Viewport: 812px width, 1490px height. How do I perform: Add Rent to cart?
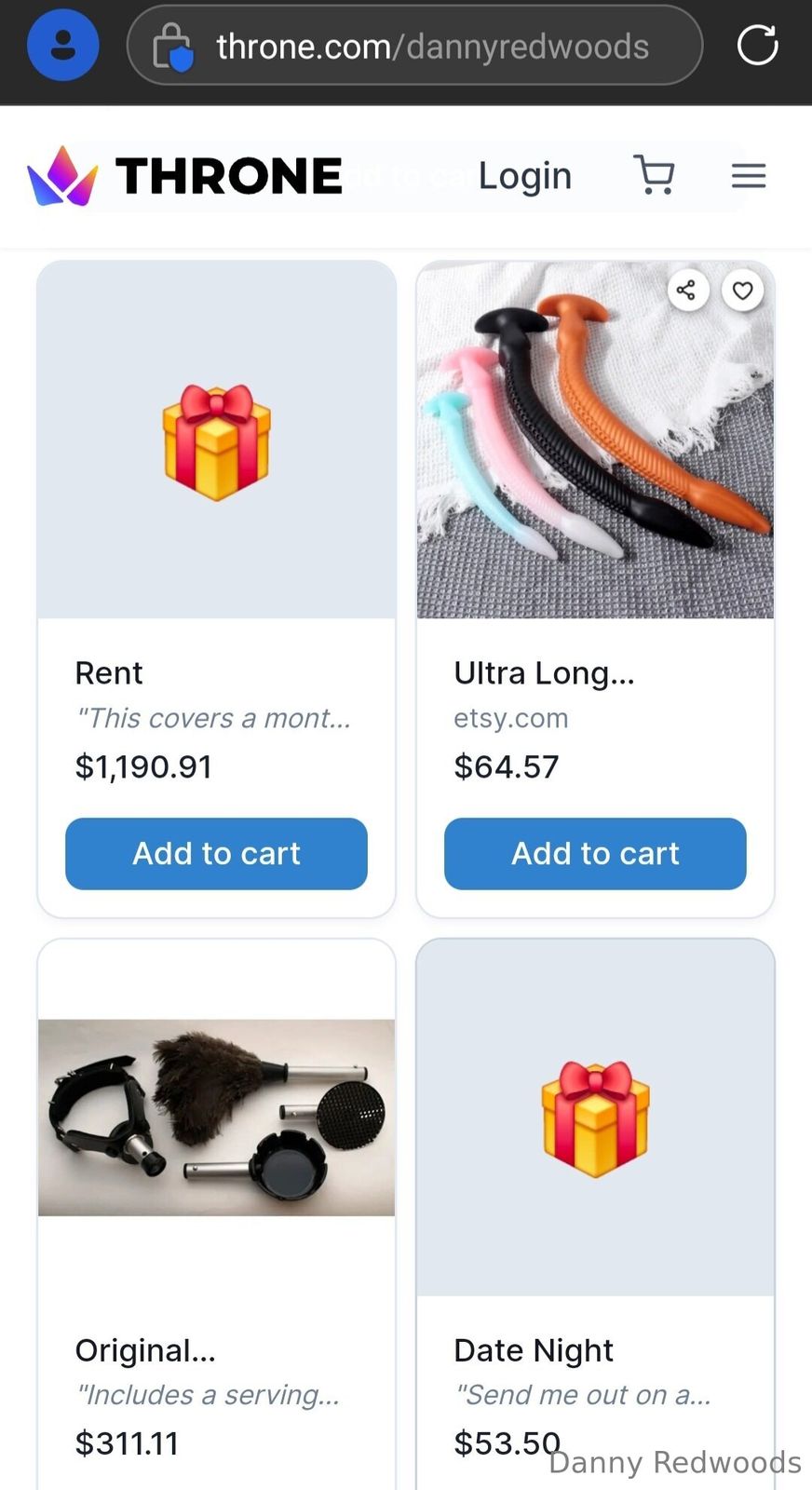216,853
